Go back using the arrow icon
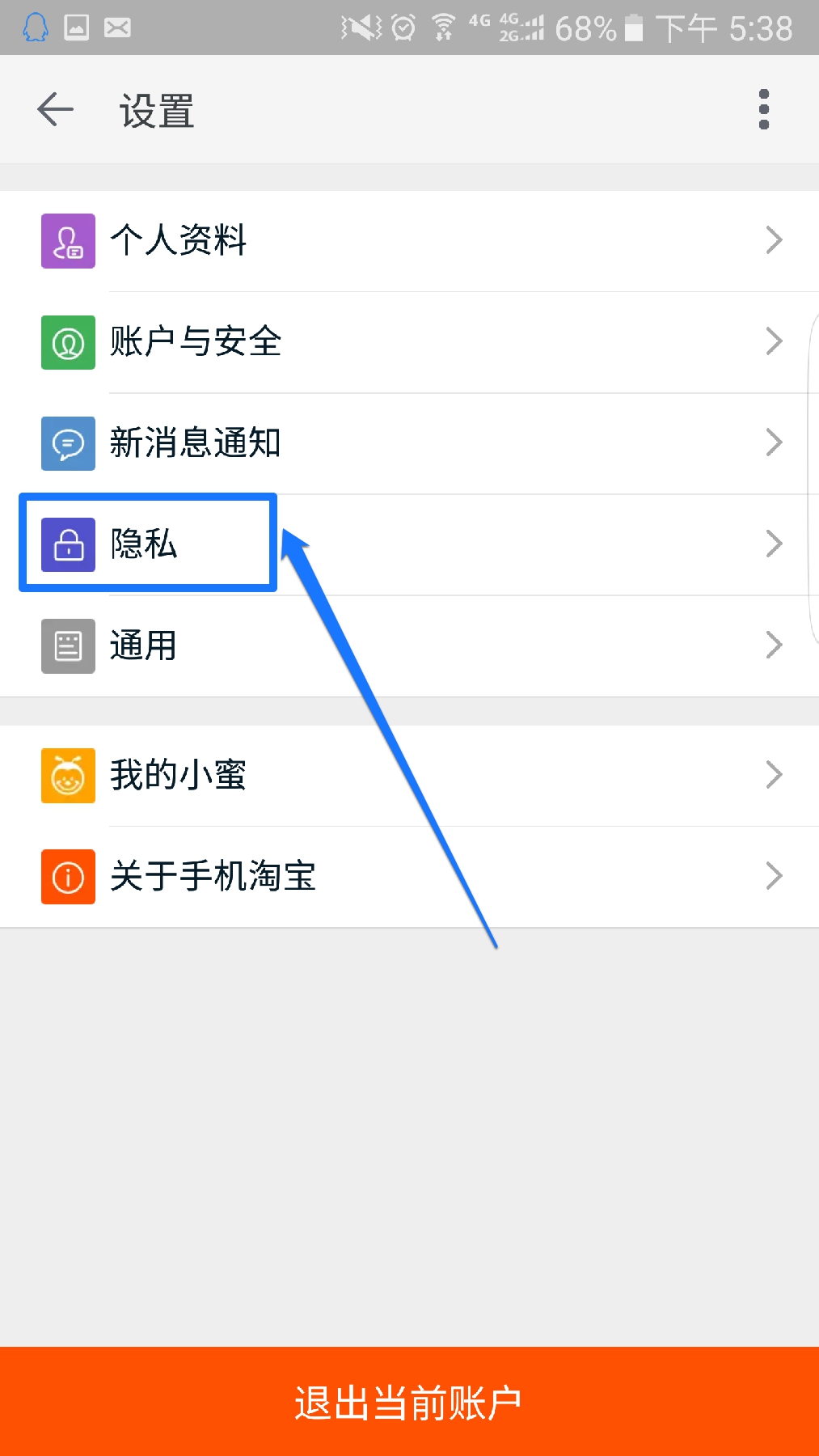This screenshot has height=1456, width=819. pos(56,109)
